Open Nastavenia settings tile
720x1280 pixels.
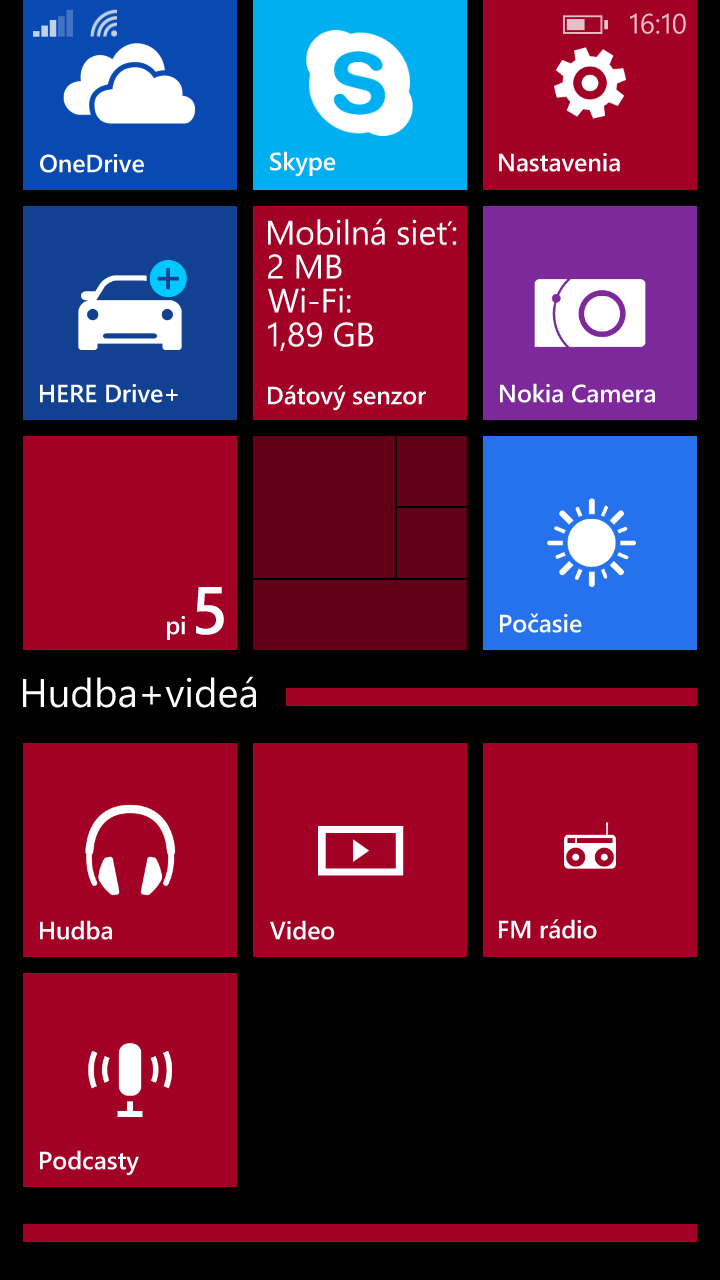point(590,95)
